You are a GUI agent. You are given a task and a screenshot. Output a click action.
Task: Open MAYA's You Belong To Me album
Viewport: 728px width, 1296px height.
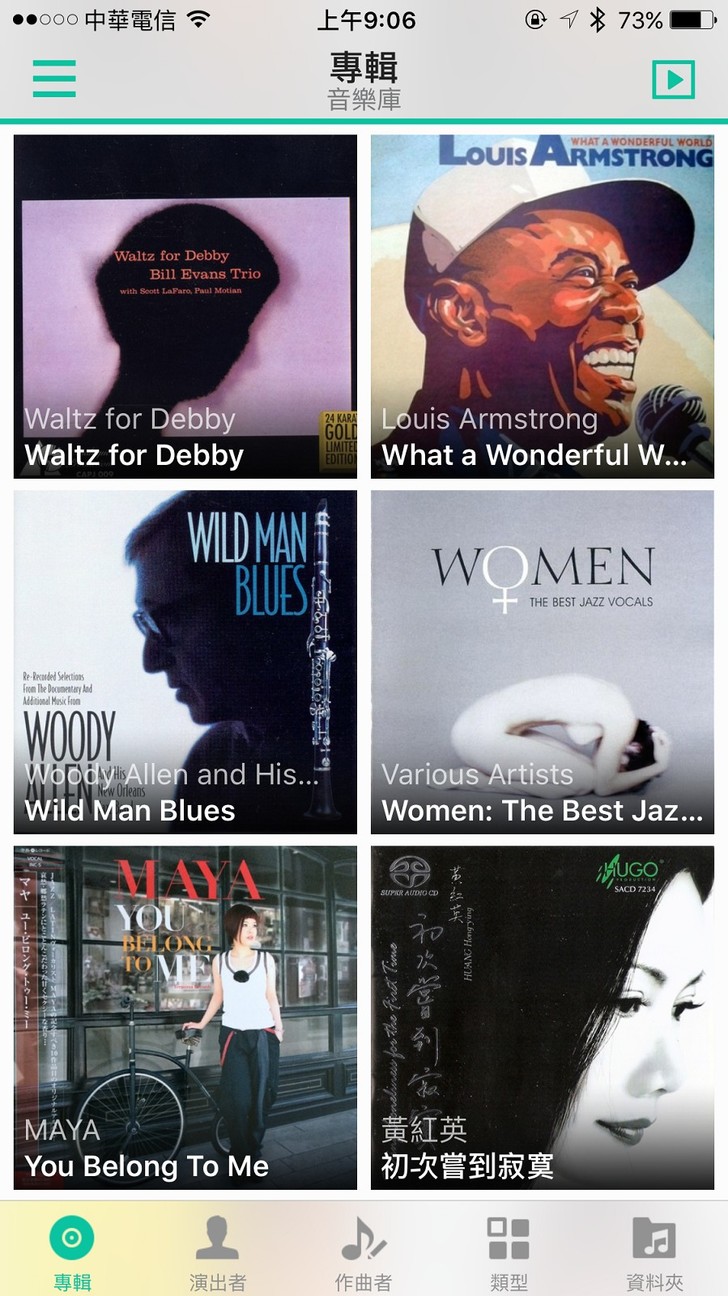pyautogui.click(x=185, y=1017)
